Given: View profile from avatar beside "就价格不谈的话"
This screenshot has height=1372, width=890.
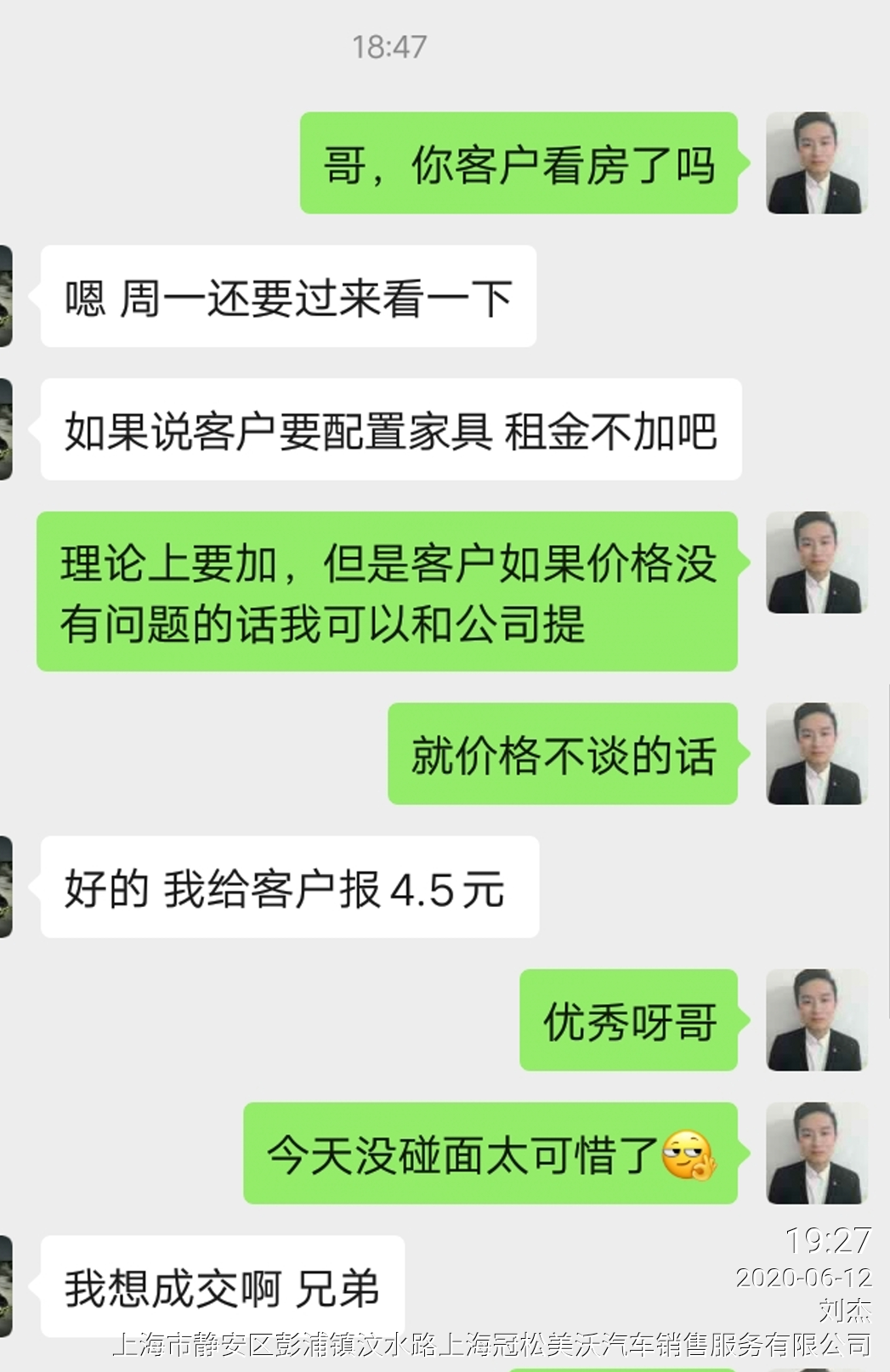Looking at the screenshot, I should click(x=816, y=753).
